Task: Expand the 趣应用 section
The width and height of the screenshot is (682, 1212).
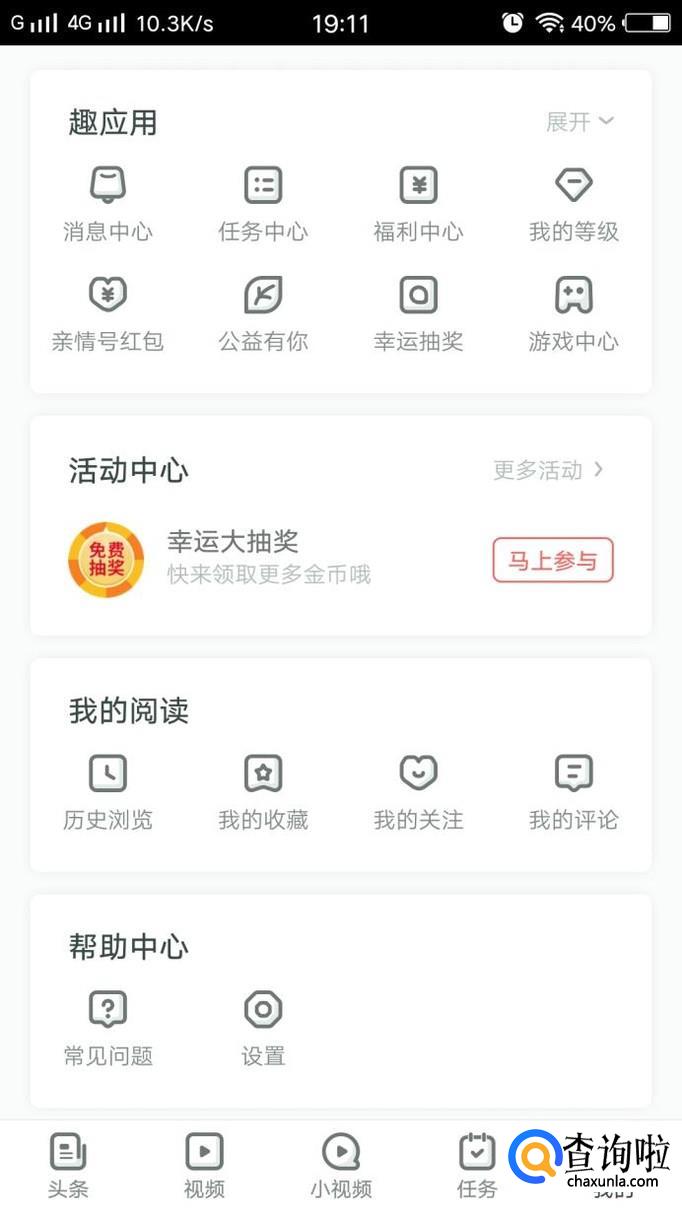Action: coord(579,122)
